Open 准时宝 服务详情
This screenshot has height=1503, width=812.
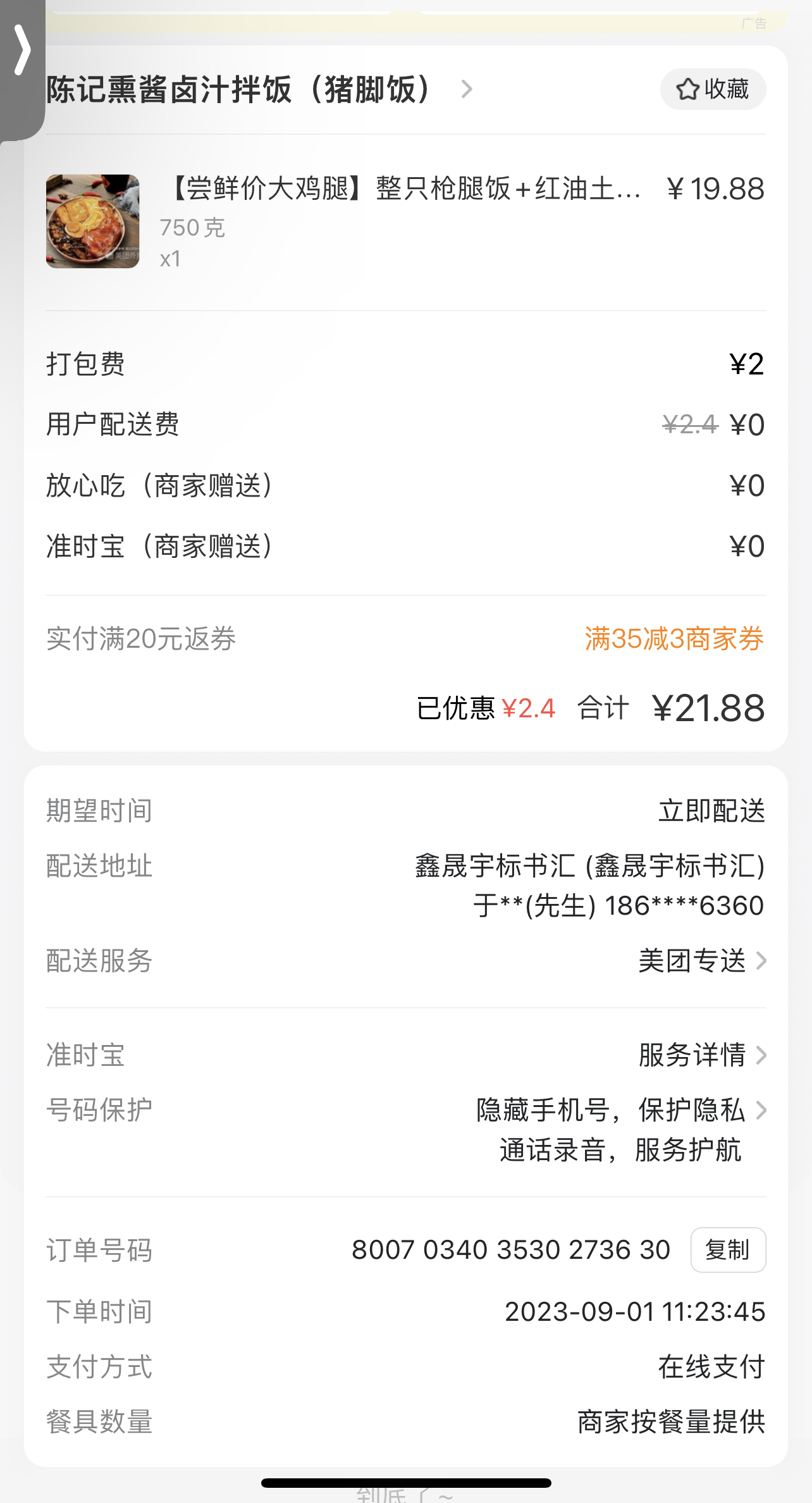pyautogui.click(x=702, y=1055)
